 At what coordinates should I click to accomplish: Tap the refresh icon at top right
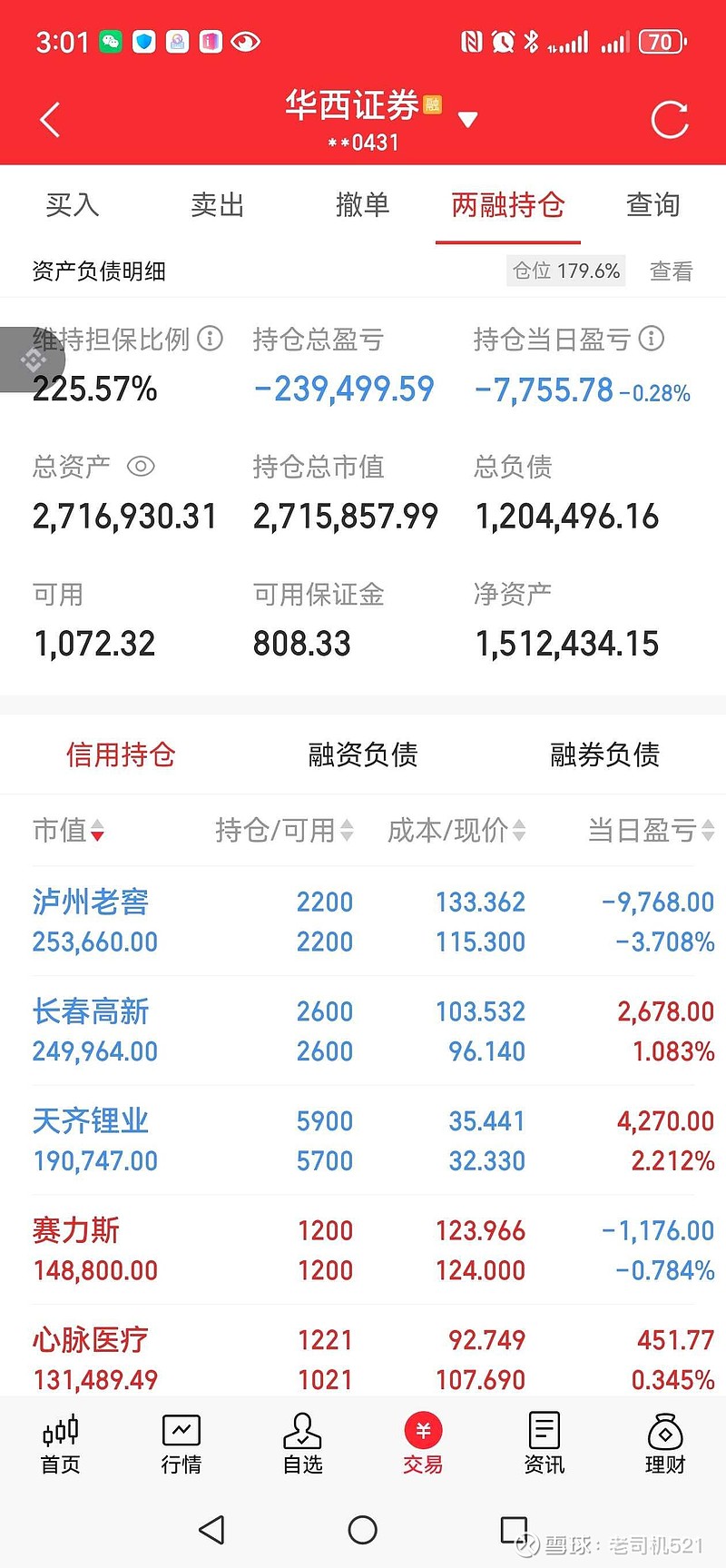669,119
